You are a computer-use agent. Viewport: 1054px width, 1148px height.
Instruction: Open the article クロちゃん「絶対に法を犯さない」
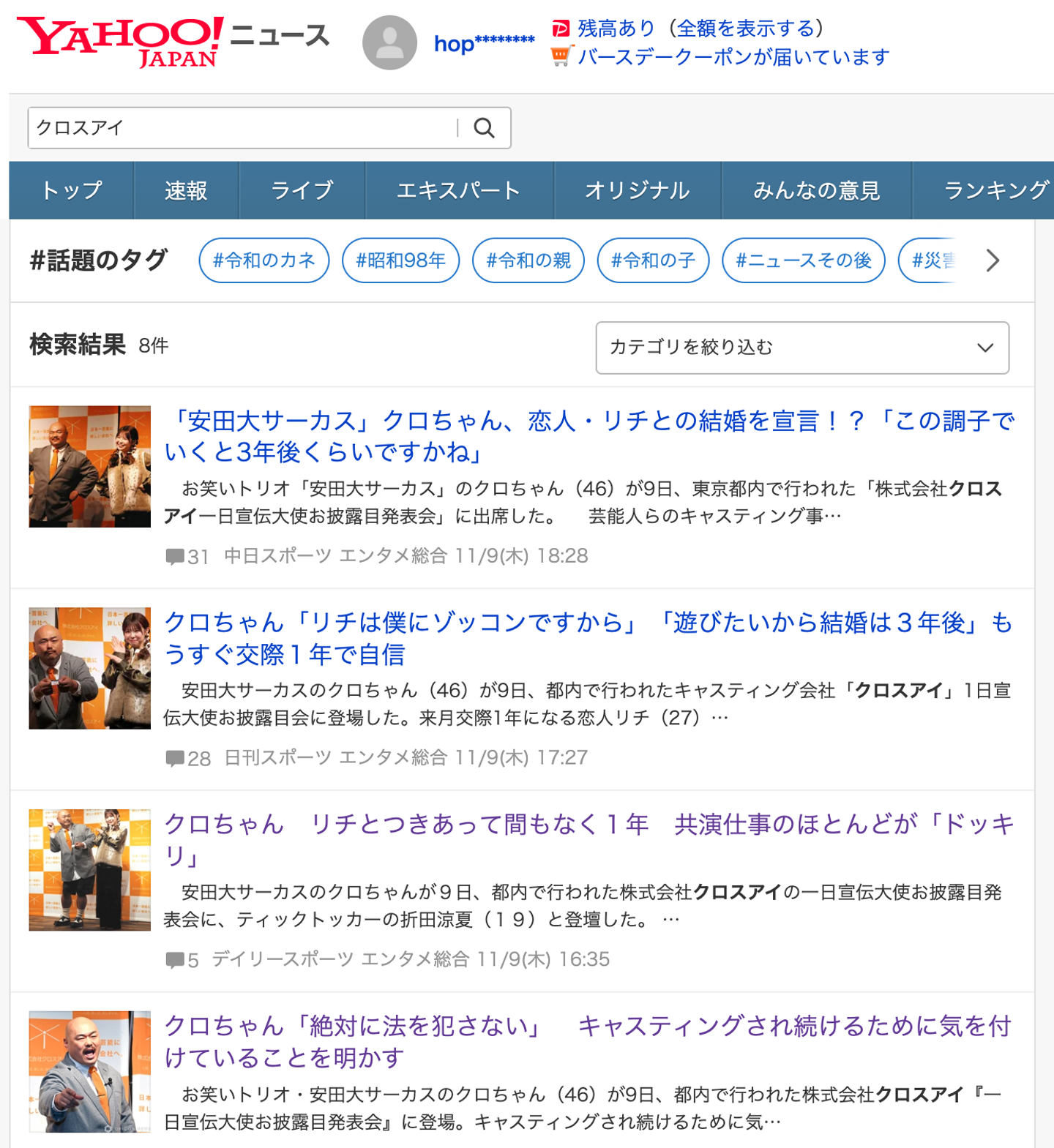click(587, 1041)
